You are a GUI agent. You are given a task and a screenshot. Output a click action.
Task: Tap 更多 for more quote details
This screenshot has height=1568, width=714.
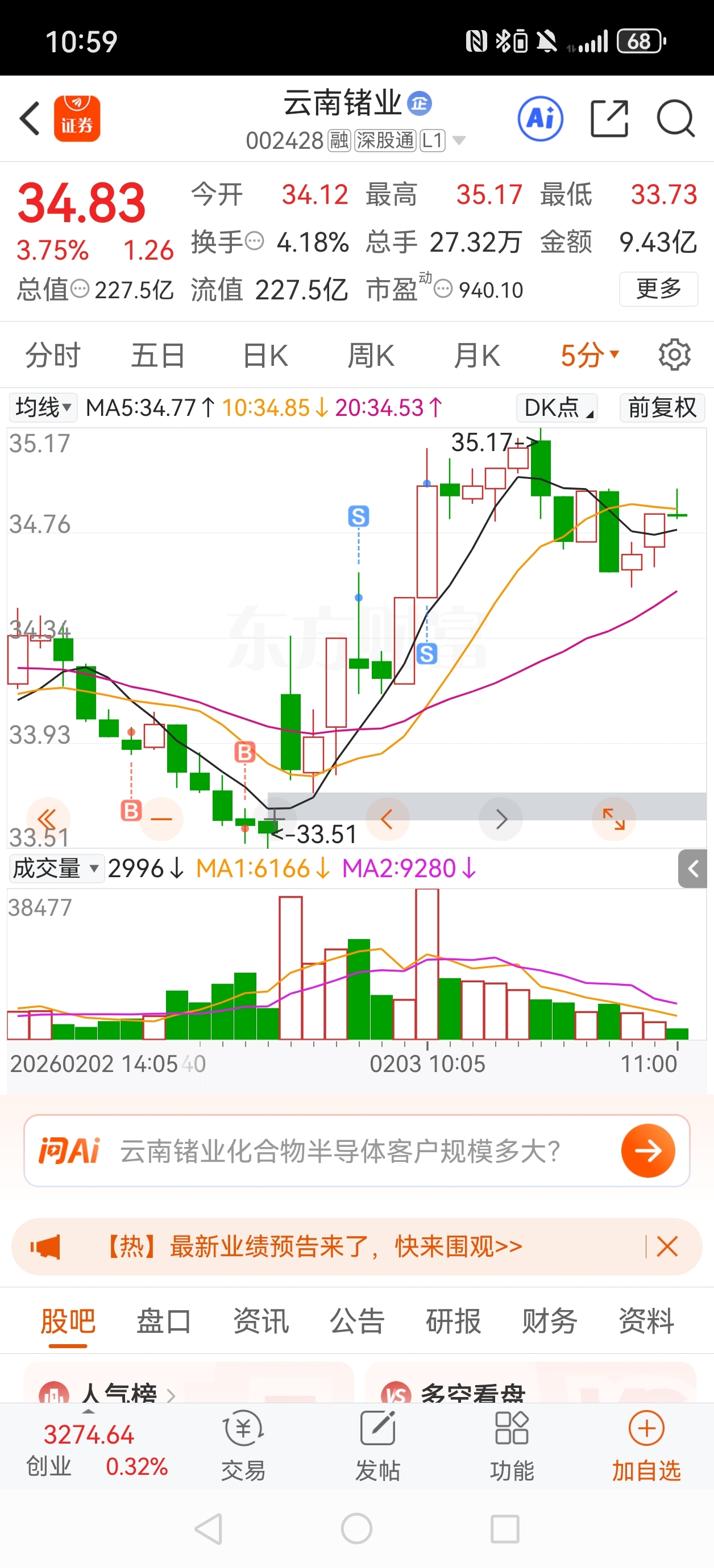point(658,289)
